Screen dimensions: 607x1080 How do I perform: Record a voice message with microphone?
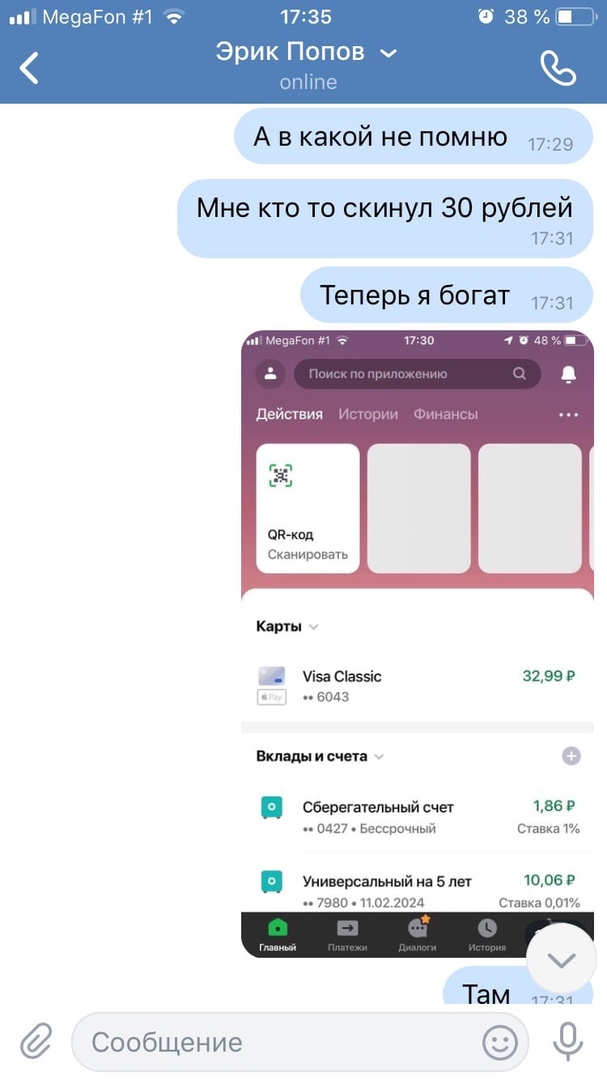click(x=568, y=1042)
